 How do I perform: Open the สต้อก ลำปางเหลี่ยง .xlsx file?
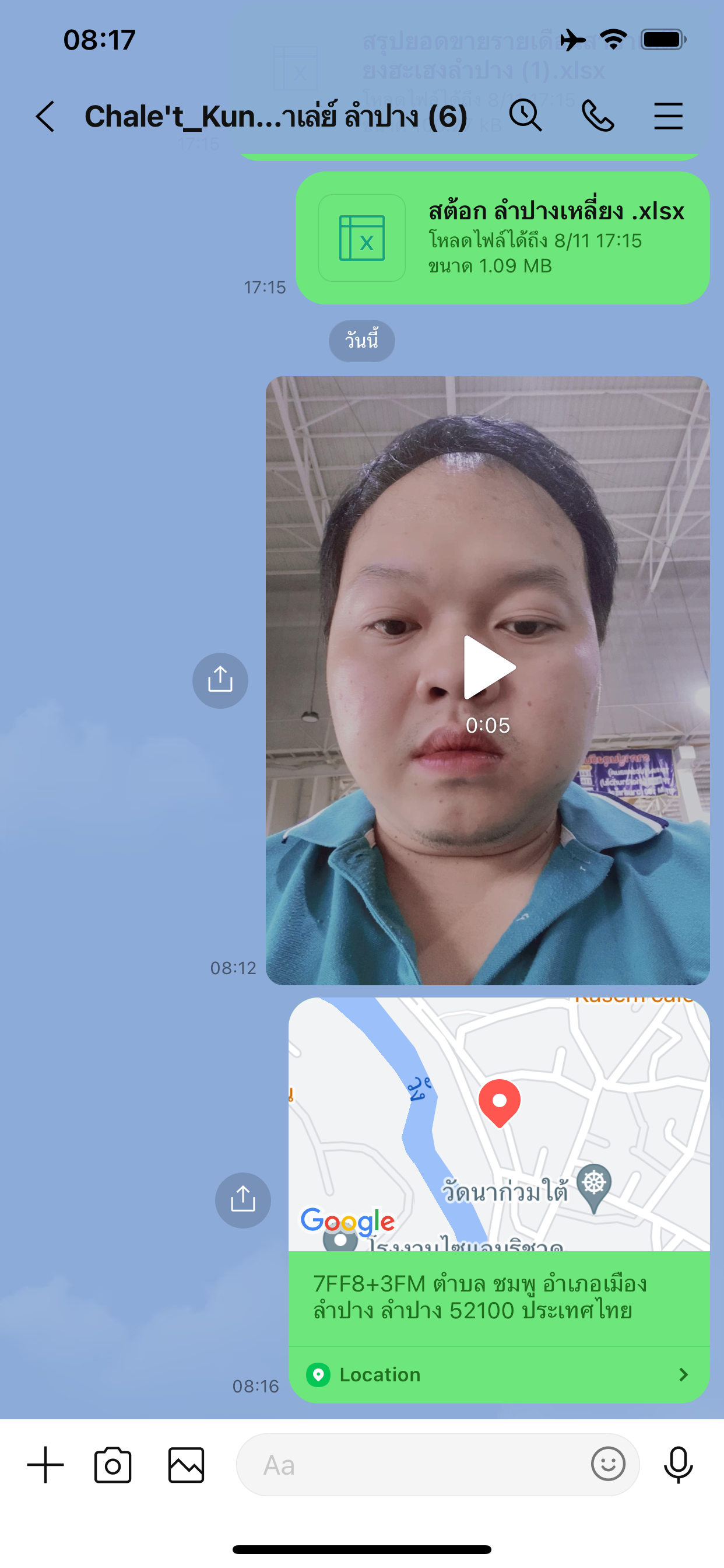click(x=502, y=238)
